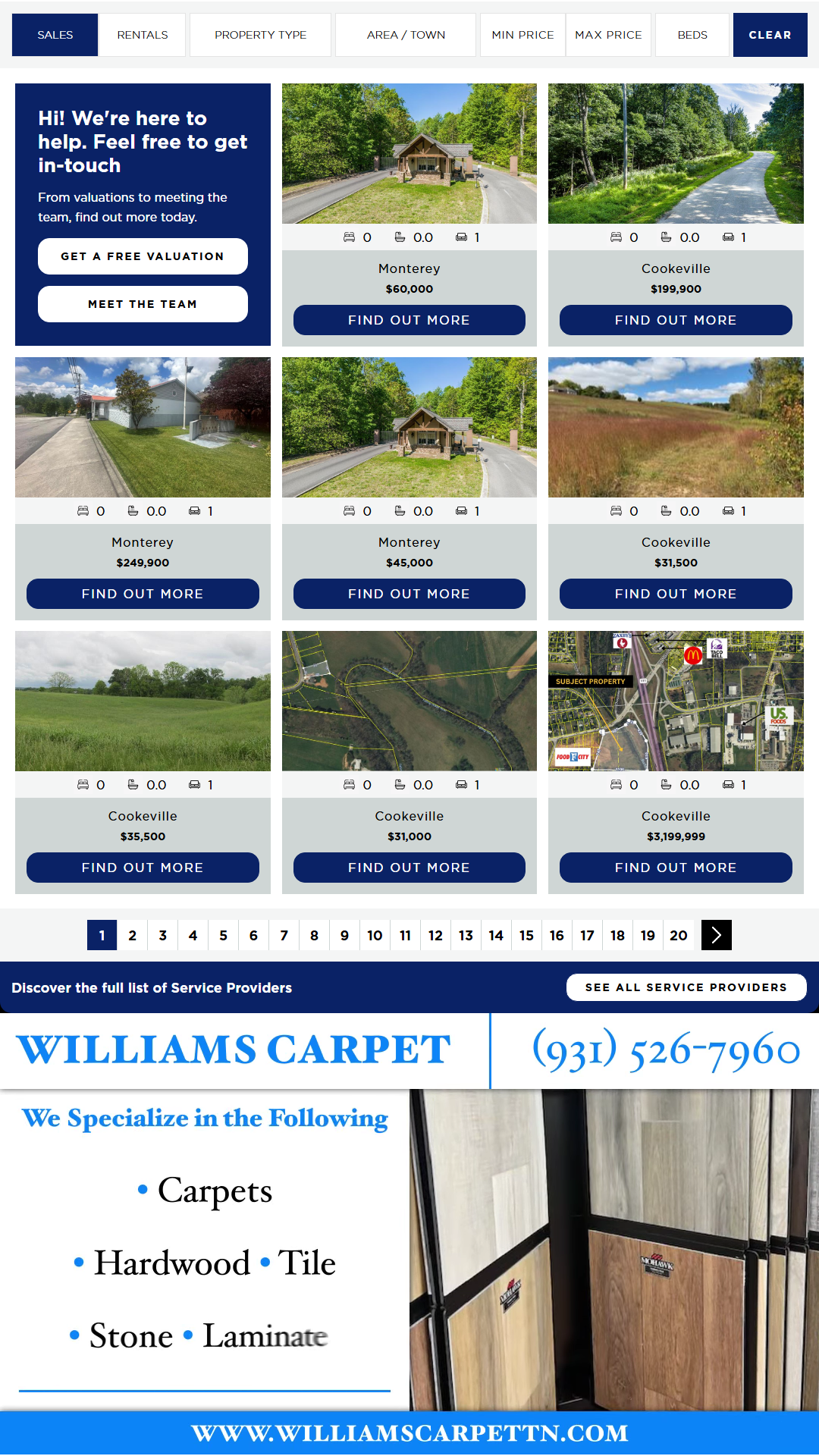This screenshot has width=819, height=1456.
Task: Open the Property Type dropdown
Action: coord(260,35)
